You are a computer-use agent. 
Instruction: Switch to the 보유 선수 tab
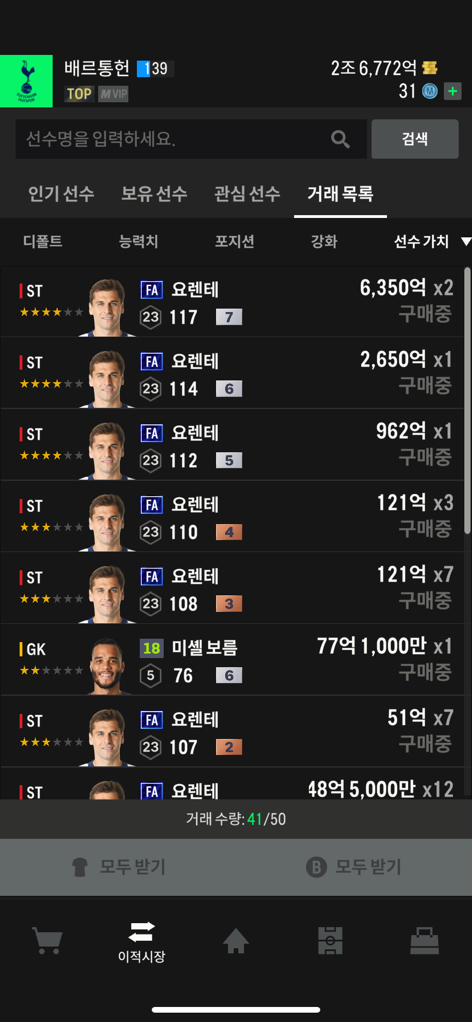point(154,194)
